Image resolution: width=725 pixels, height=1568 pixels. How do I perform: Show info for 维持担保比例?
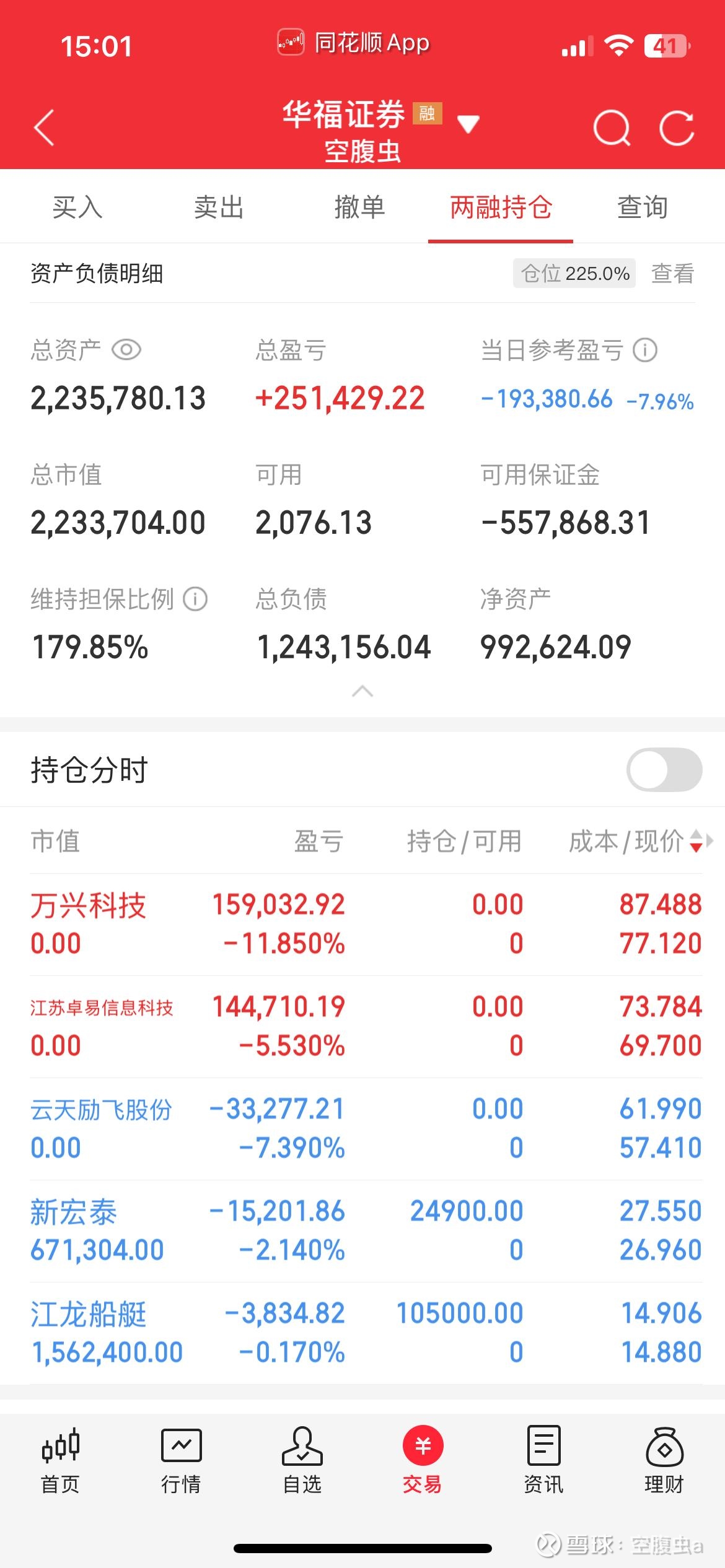(x=195, y=599)
